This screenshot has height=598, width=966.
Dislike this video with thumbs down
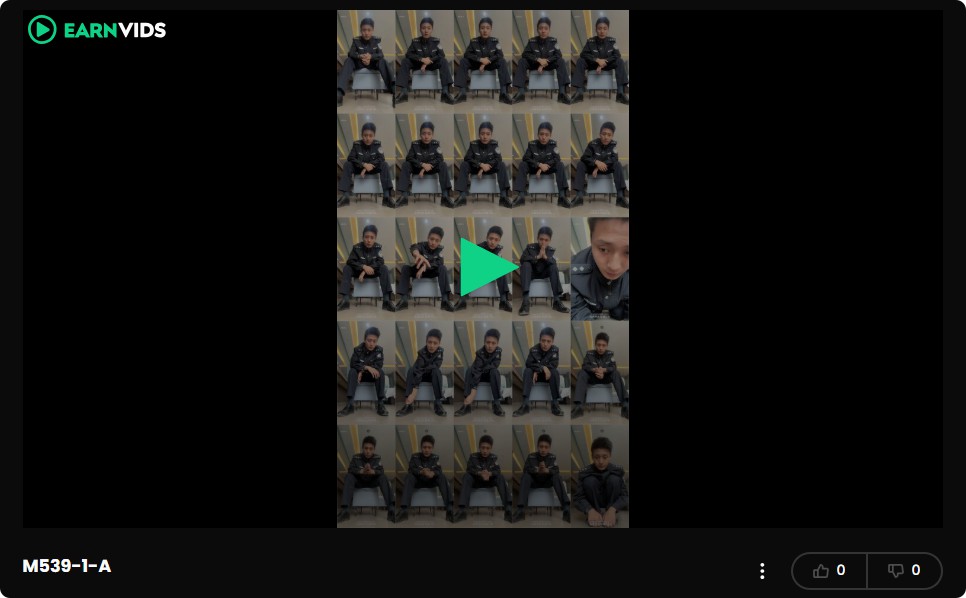[x=904, y=571]
